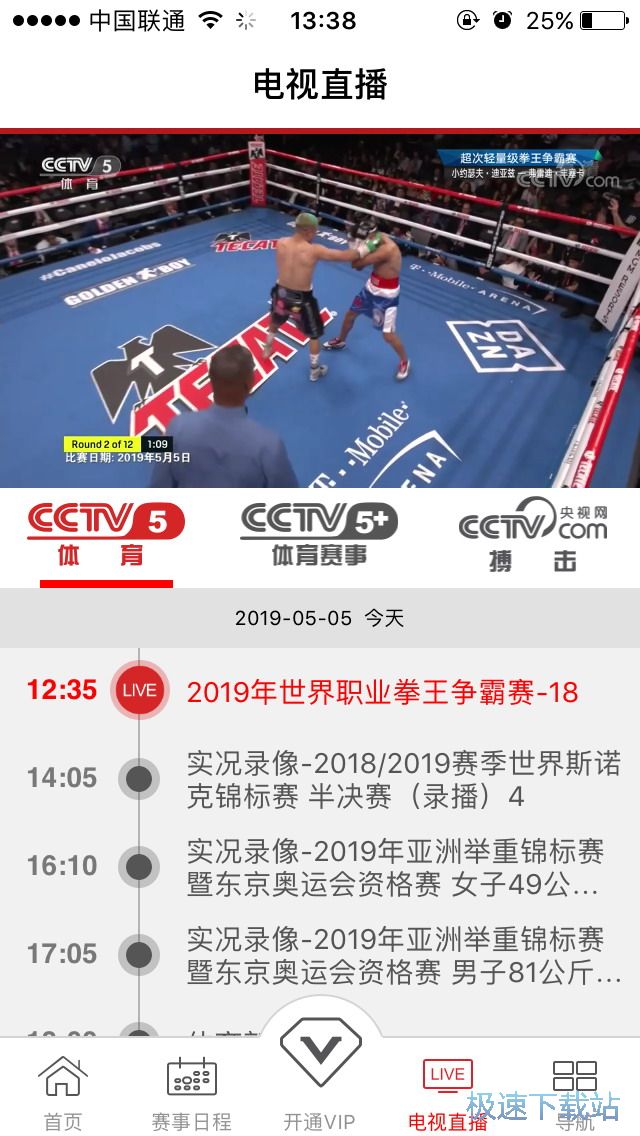
Task: Open the 赛事日程 schedule tab
Action: [x=191, y=1094]
